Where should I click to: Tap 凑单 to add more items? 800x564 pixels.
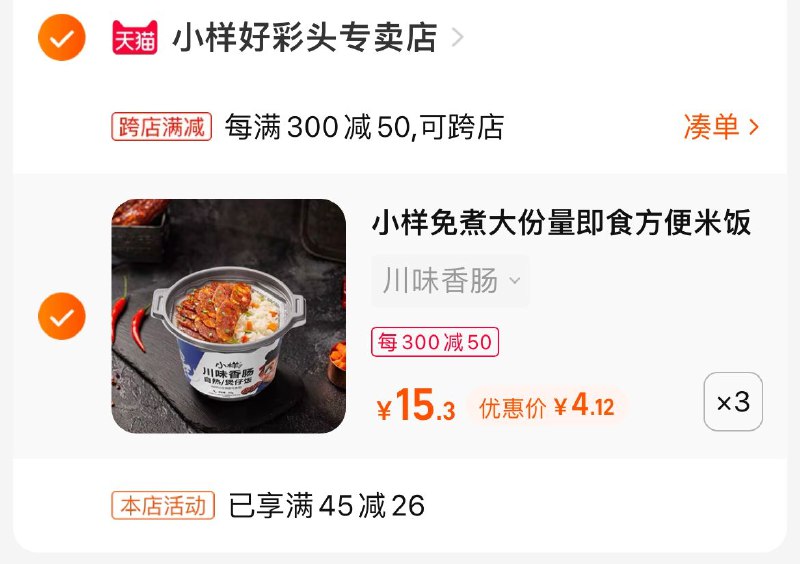coord(721,127)
